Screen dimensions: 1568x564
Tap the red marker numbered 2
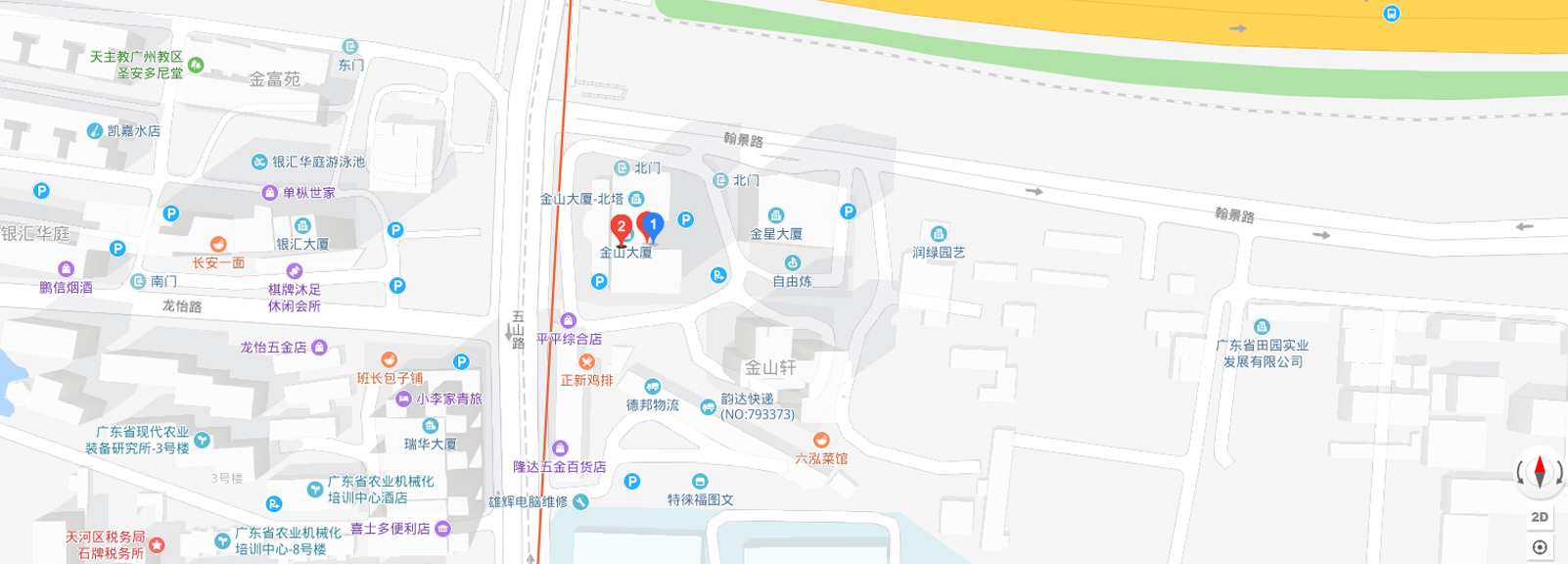pos(621,229)
